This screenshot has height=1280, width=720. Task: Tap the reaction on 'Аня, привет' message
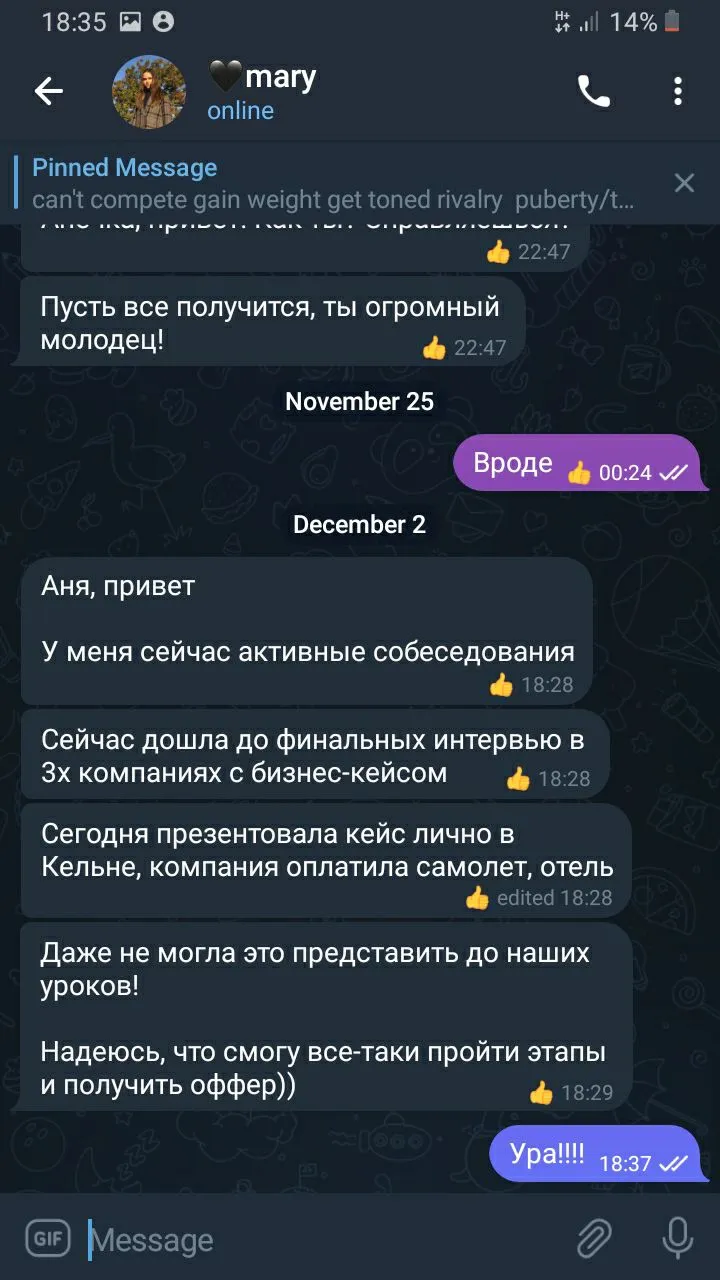point(501,684)
